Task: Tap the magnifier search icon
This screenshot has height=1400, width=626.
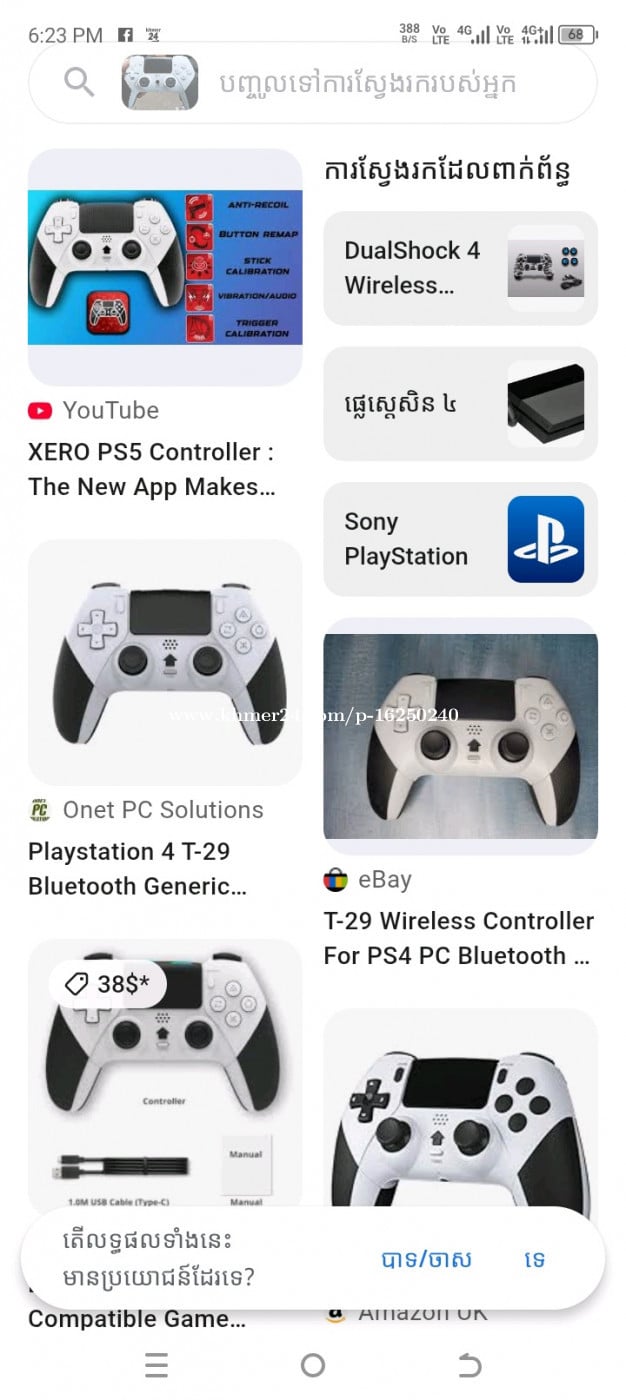Action: [x=79, y=82]
